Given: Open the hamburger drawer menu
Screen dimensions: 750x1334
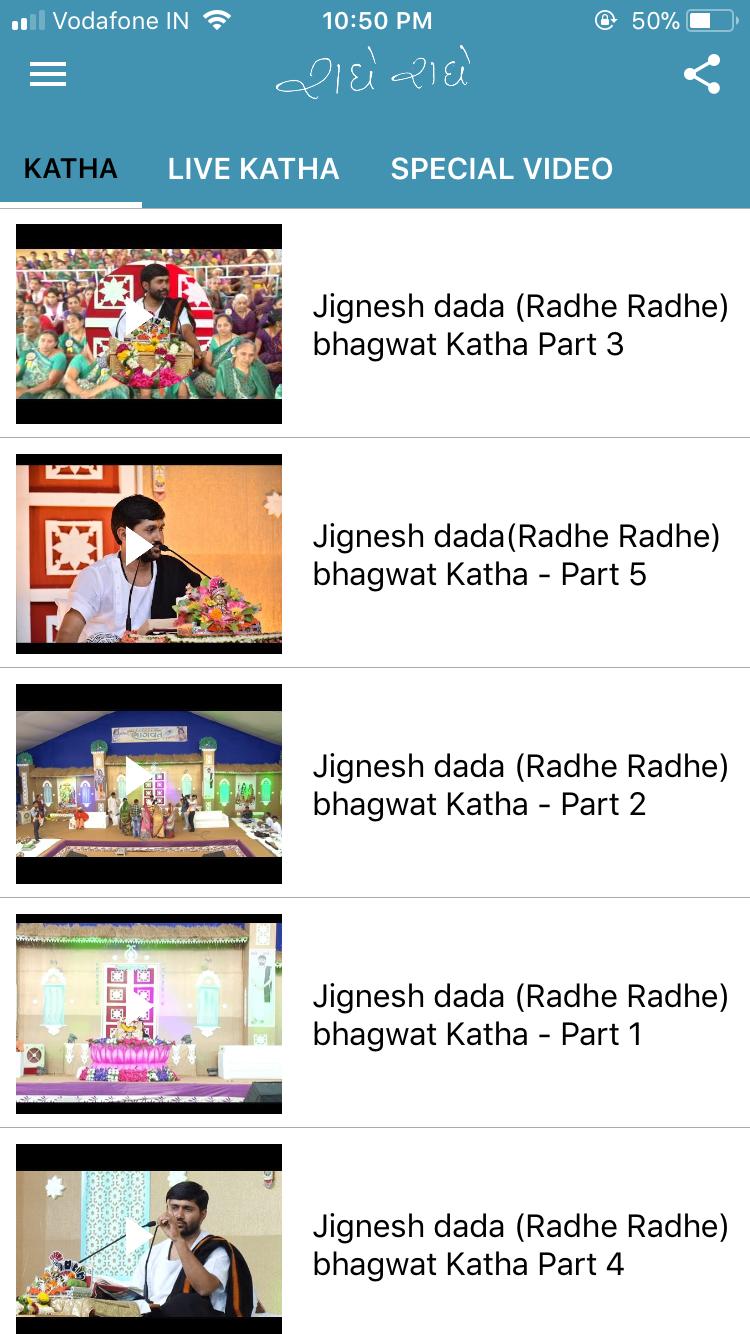Looking at the screenshot, I should pyautogui.click(x=48, y=75).
